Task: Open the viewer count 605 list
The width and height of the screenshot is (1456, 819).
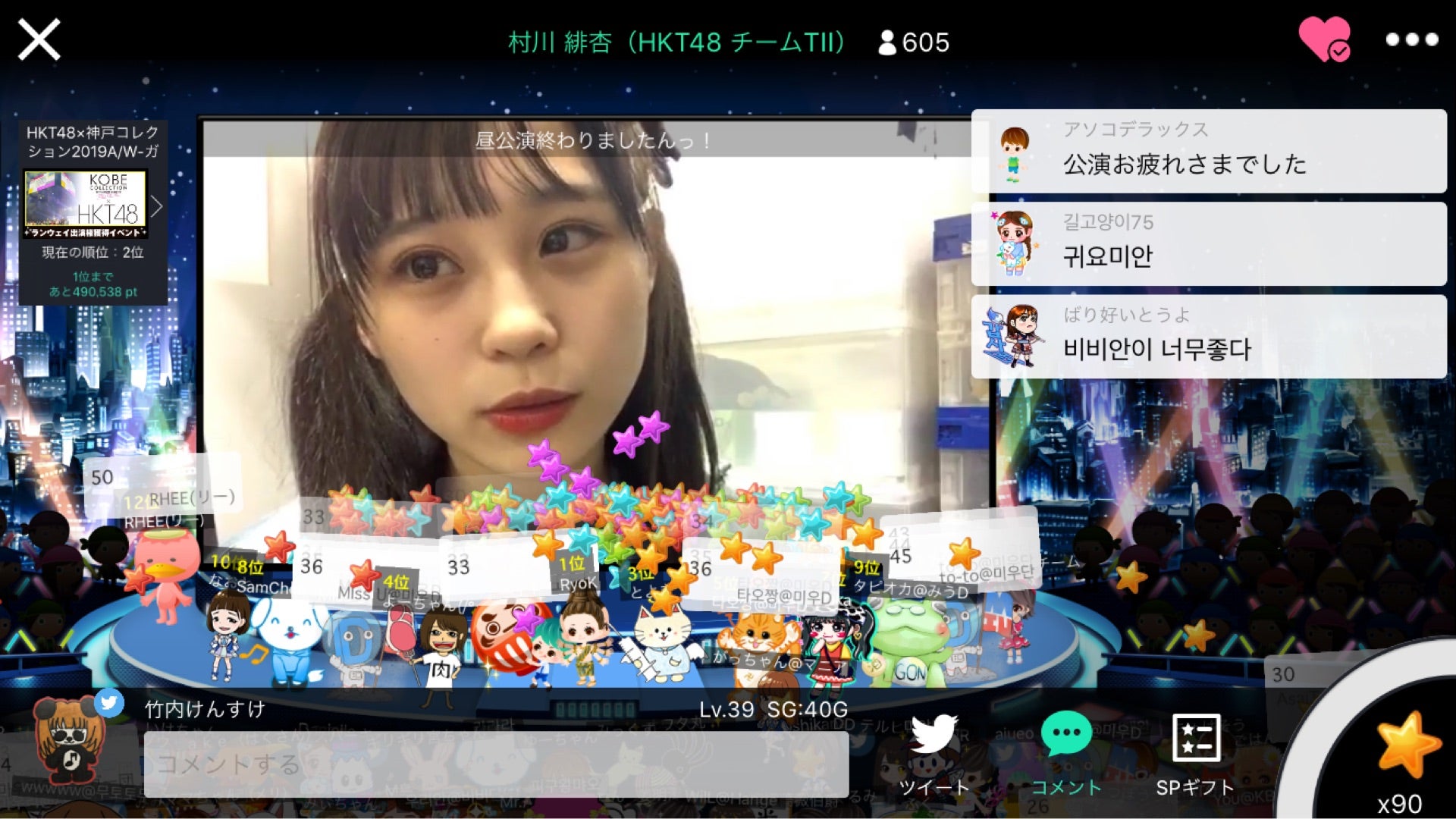Action: pyautogui.click(x=914, y=42)
